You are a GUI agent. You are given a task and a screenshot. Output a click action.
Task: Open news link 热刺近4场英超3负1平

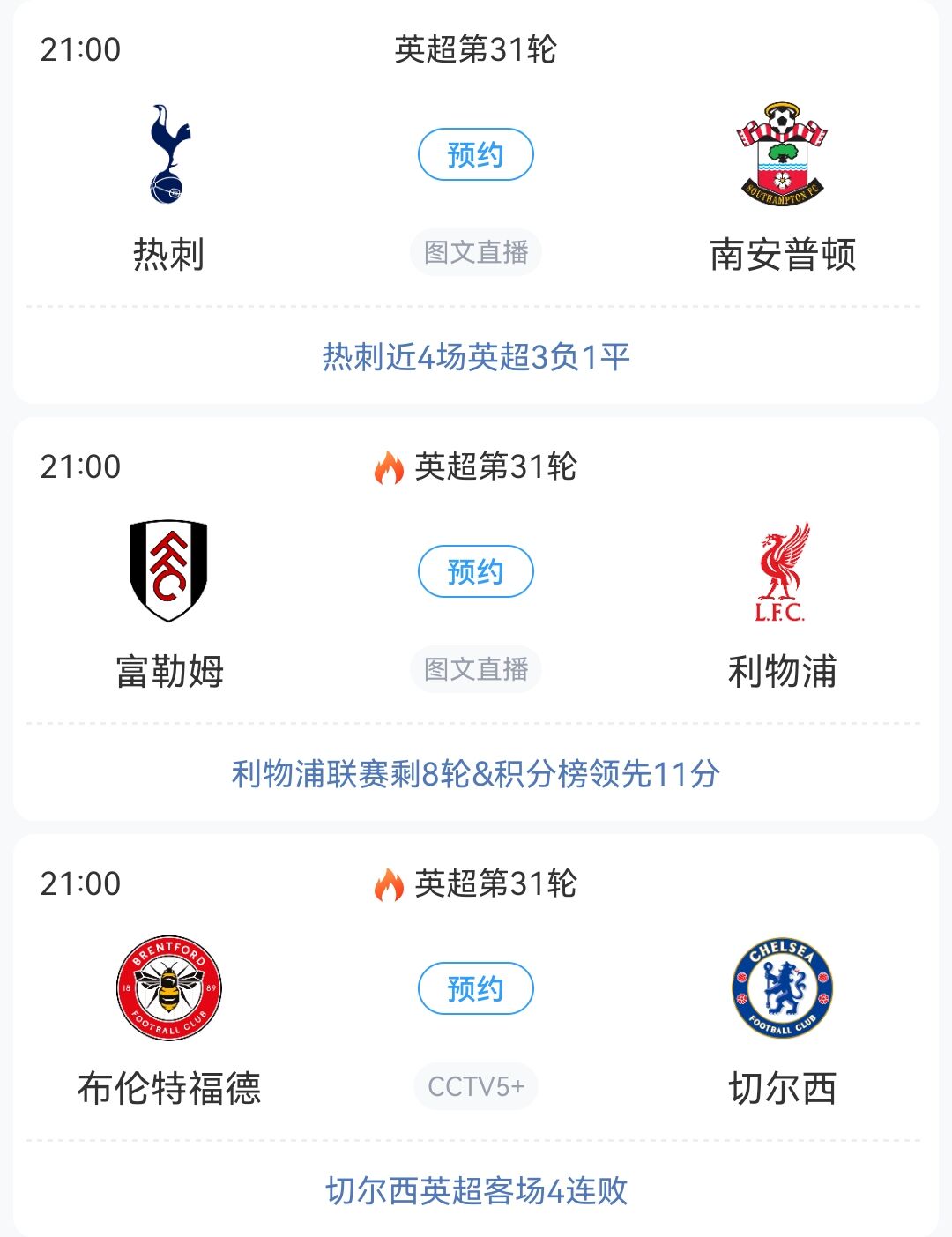tap(475, 357)
